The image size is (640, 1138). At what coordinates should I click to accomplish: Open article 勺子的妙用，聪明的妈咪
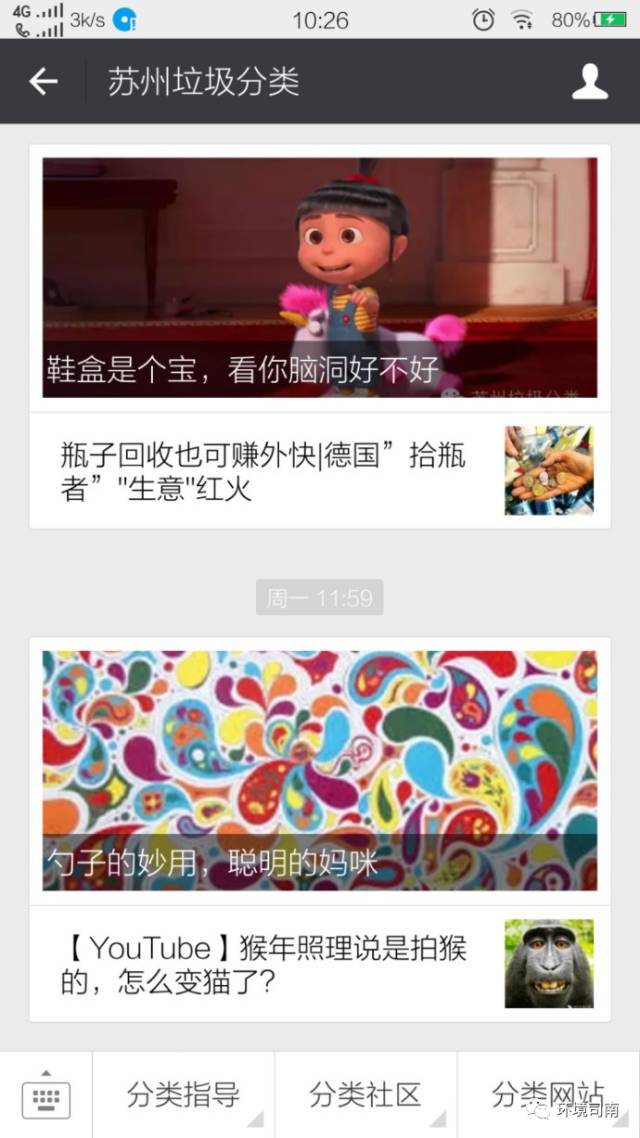(319, 770)
